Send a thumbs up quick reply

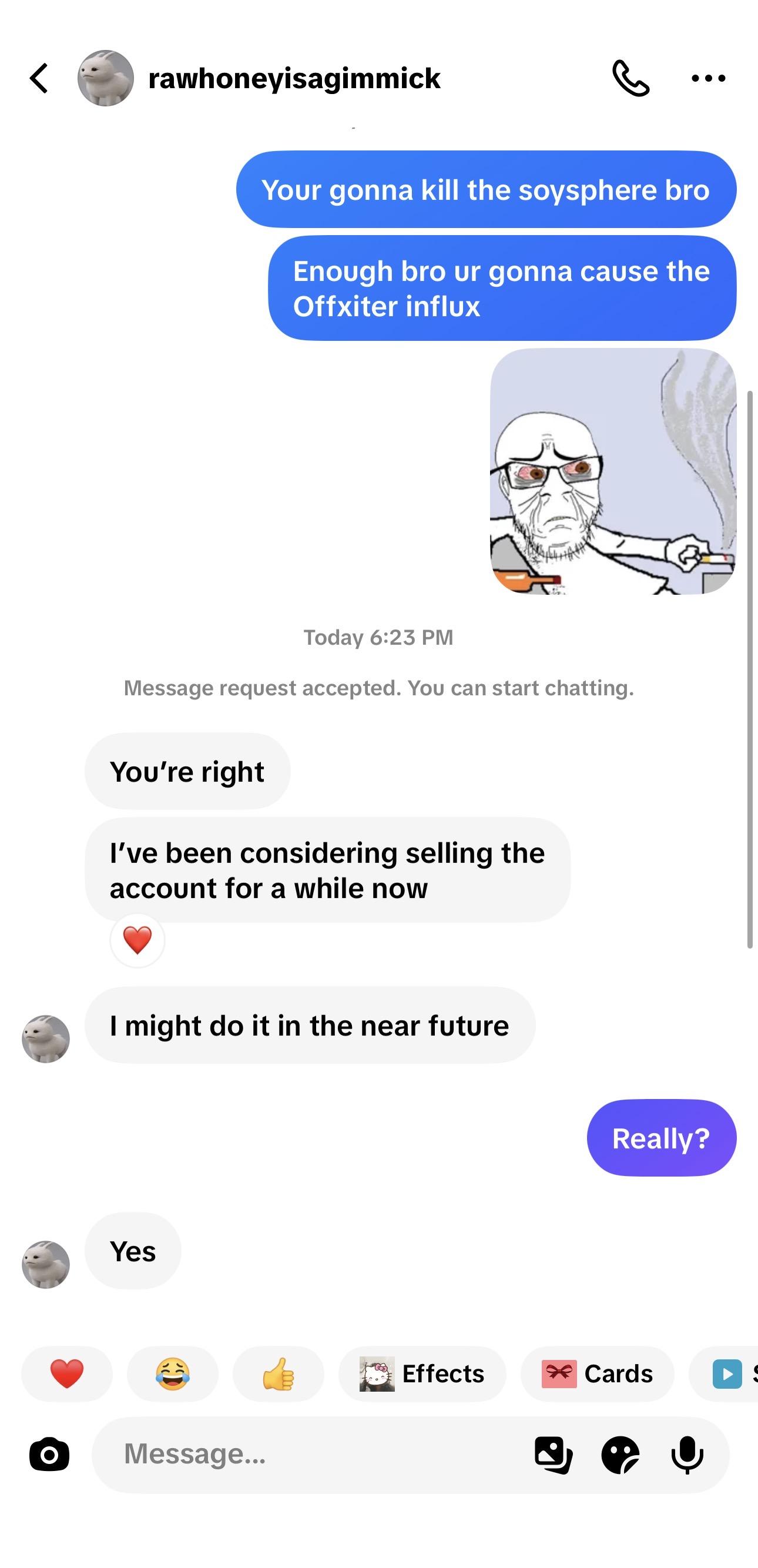click(279, 1374)
